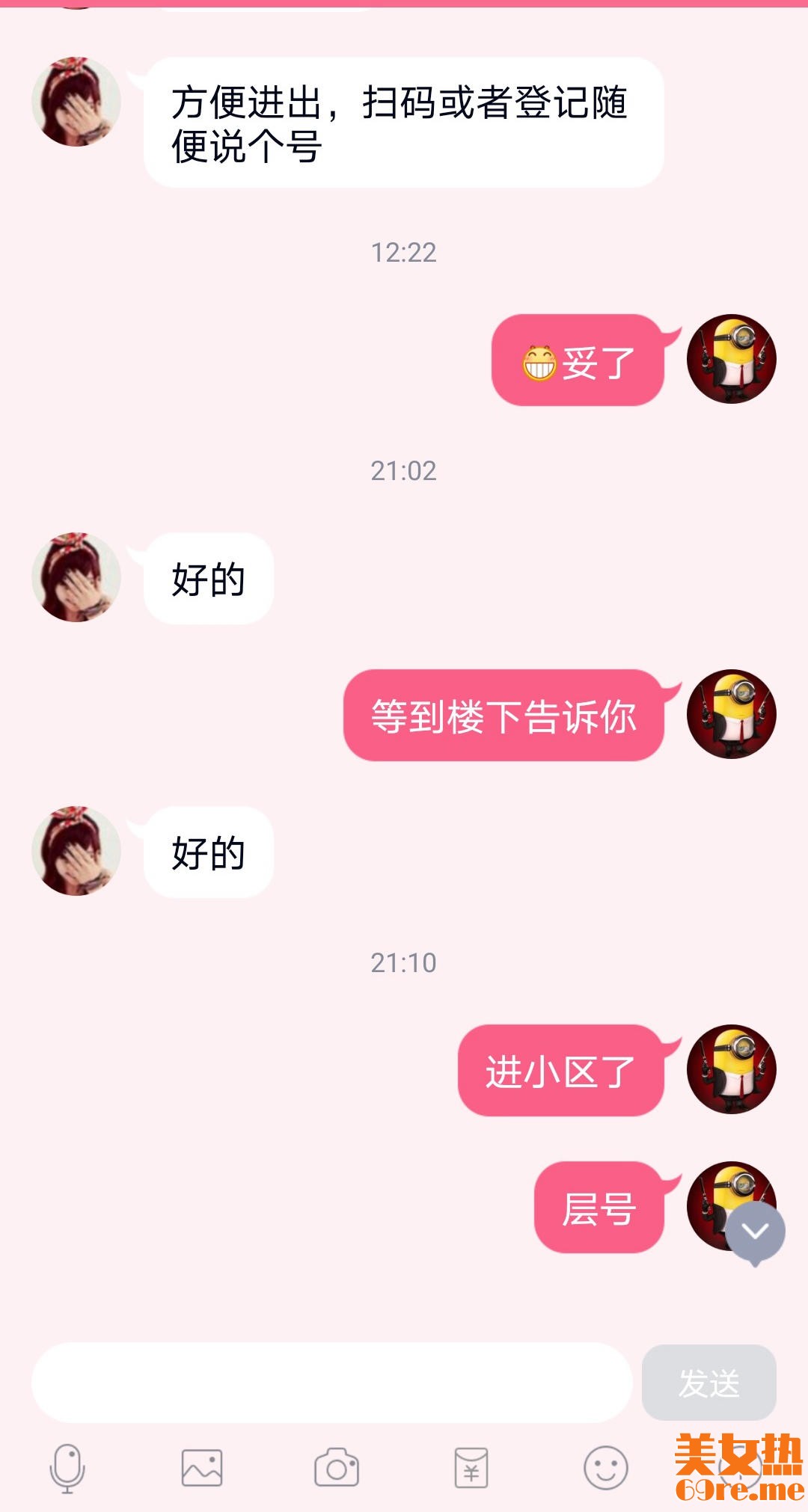Tap the message input field

click(x=331, y=1383)
